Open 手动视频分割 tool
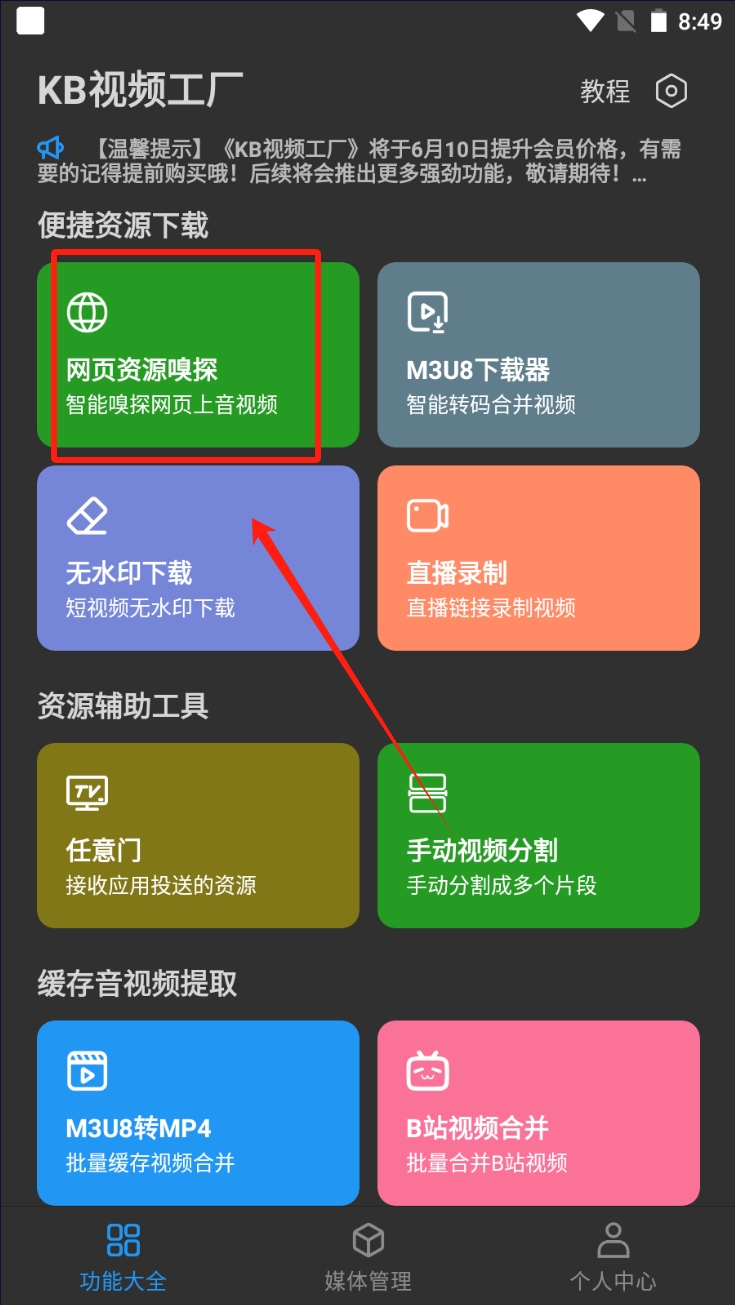 [538, 835]
